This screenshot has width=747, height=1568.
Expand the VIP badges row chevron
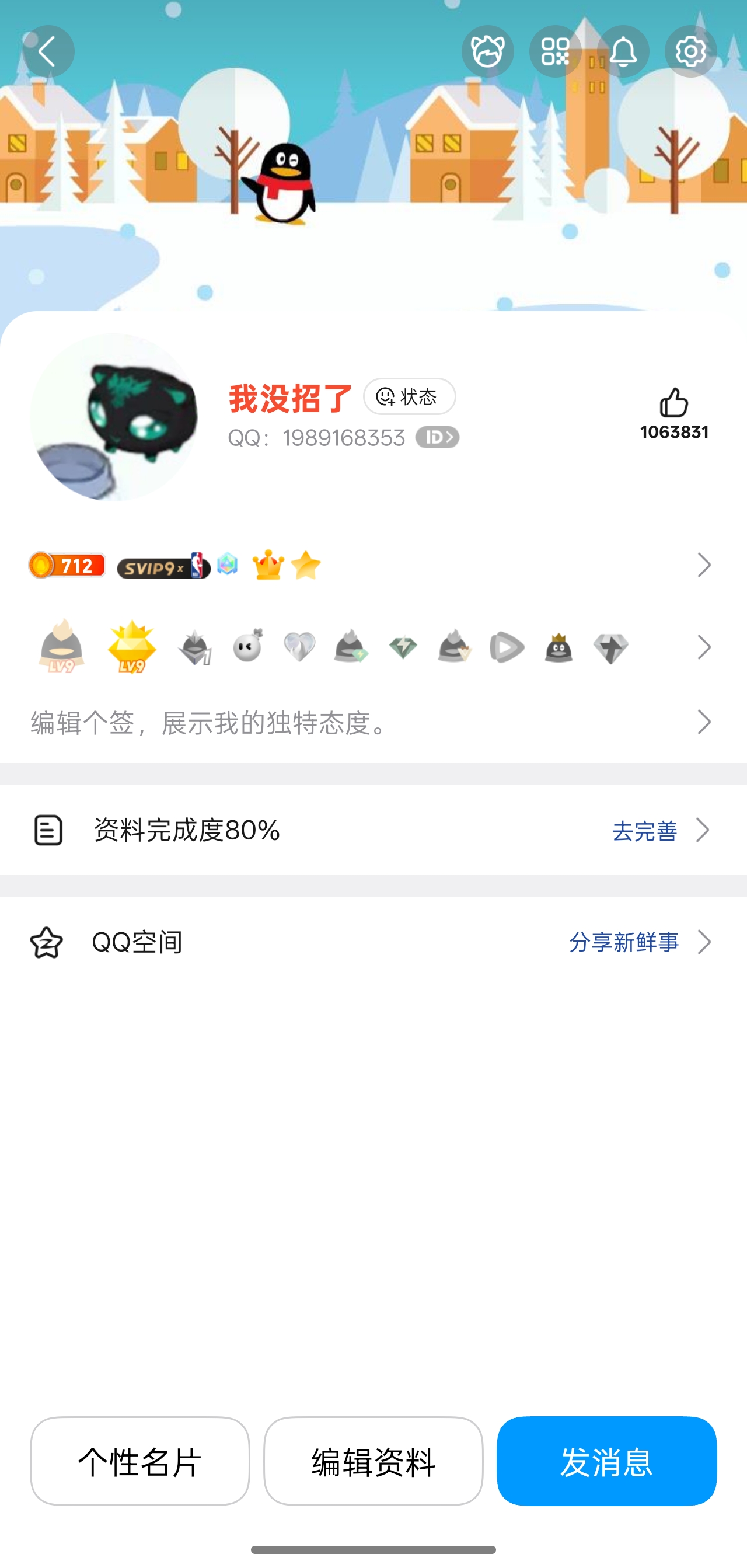coord(704,565)
